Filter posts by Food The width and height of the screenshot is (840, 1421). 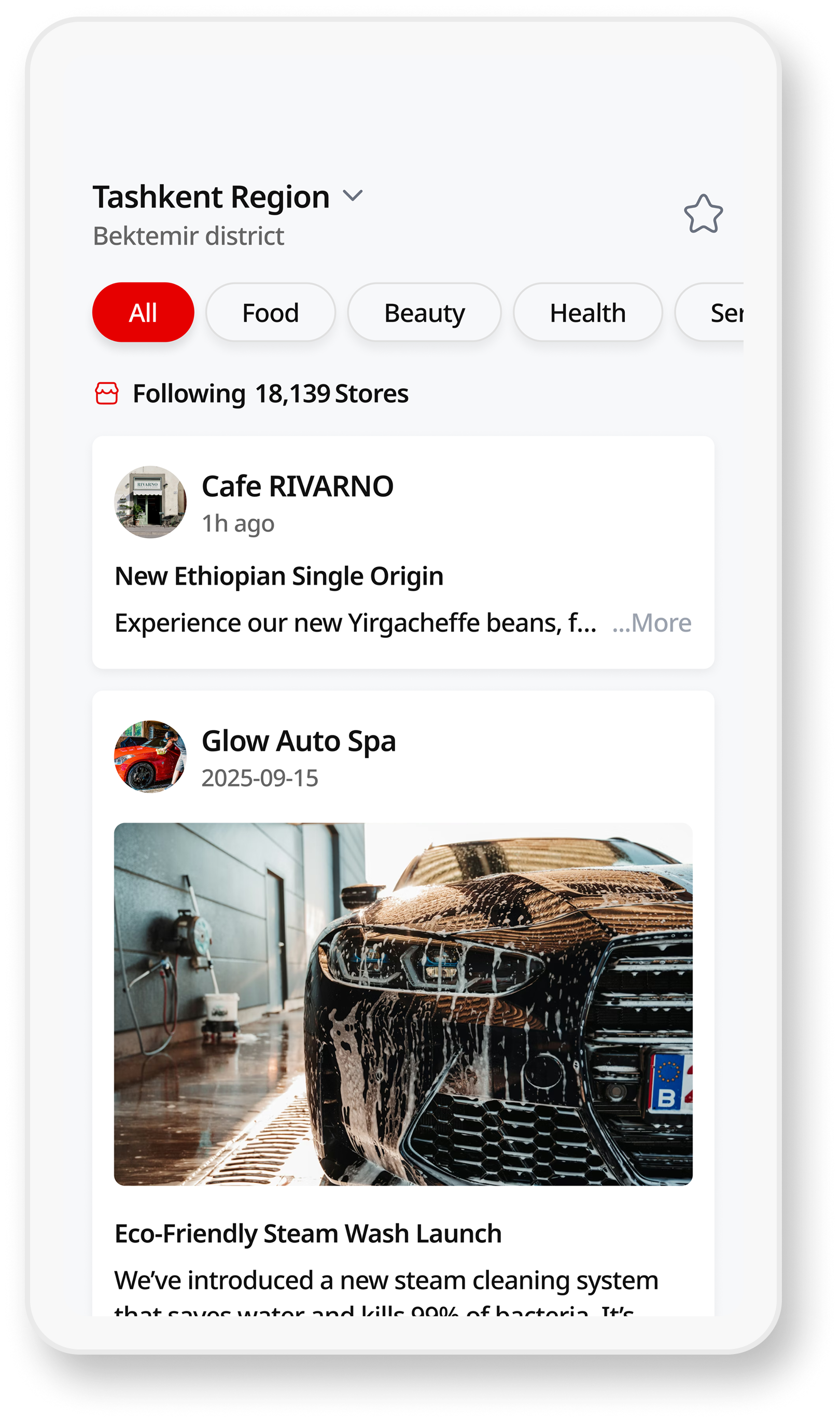tap(270, 313)
